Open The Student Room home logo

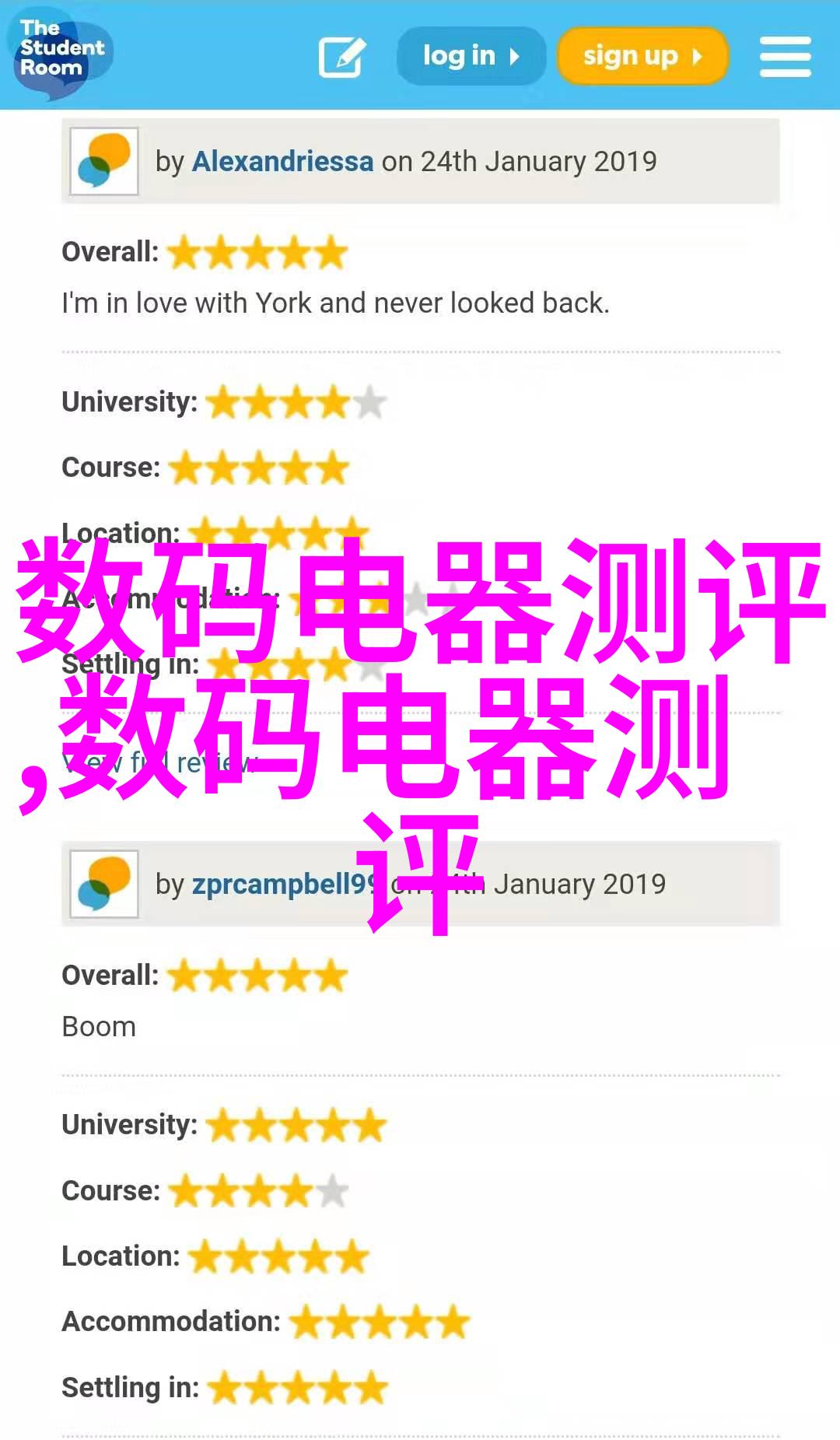point(59,51)
